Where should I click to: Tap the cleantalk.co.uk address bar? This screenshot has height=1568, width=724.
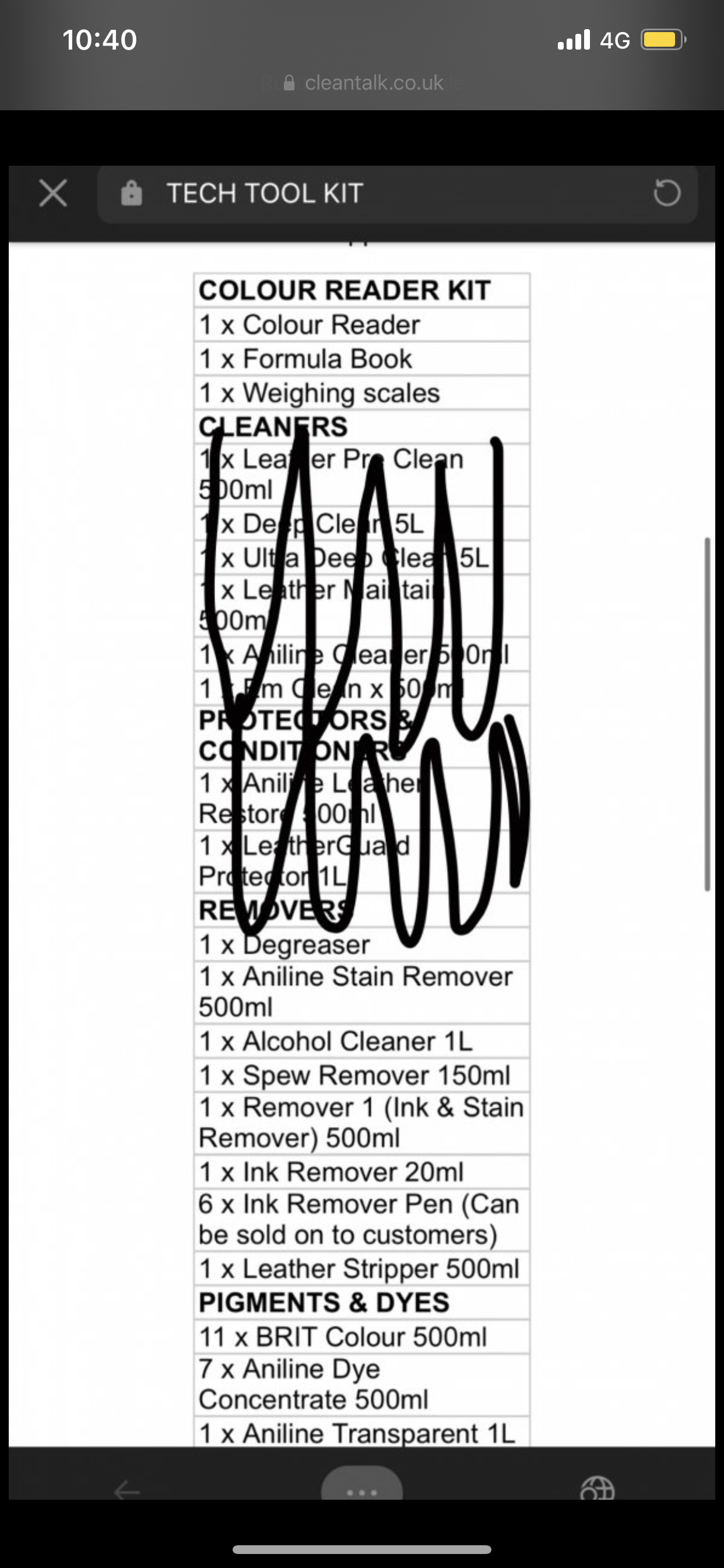click(x=364, y=83)
